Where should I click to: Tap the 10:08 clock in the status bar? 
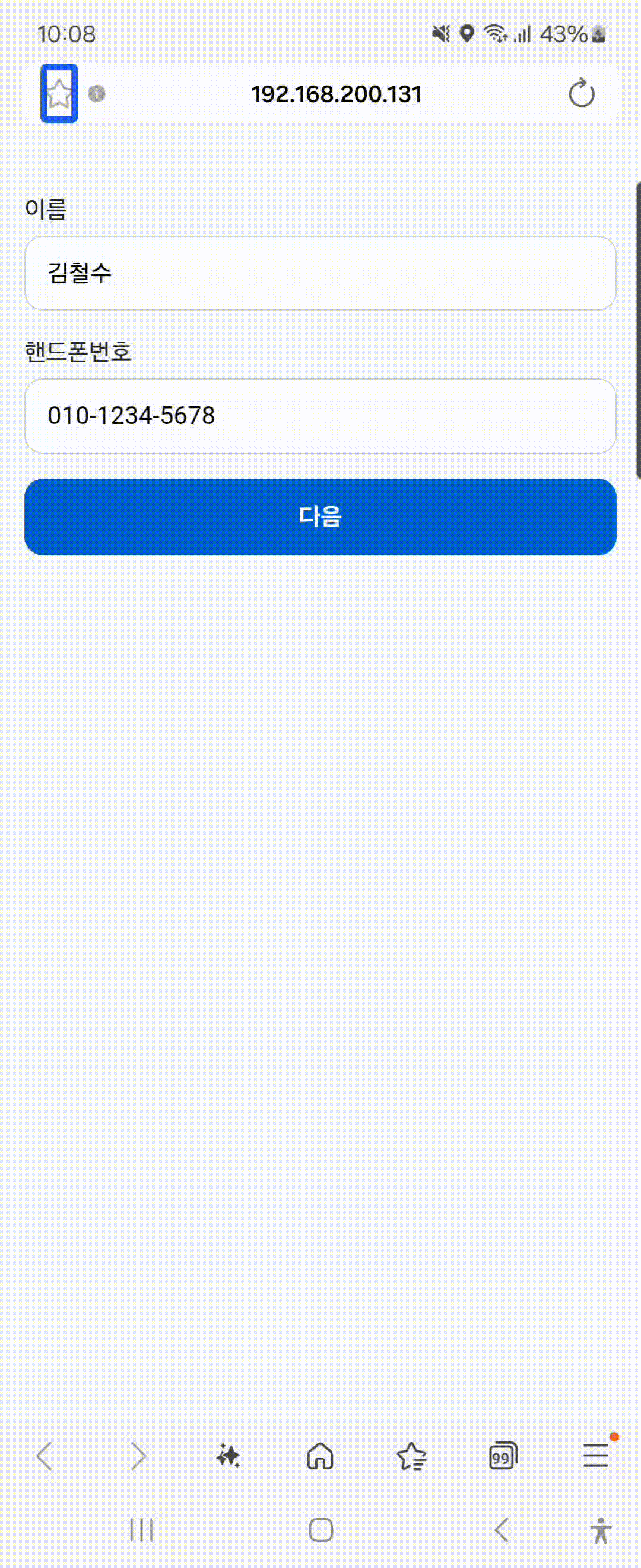pos(66,34)
